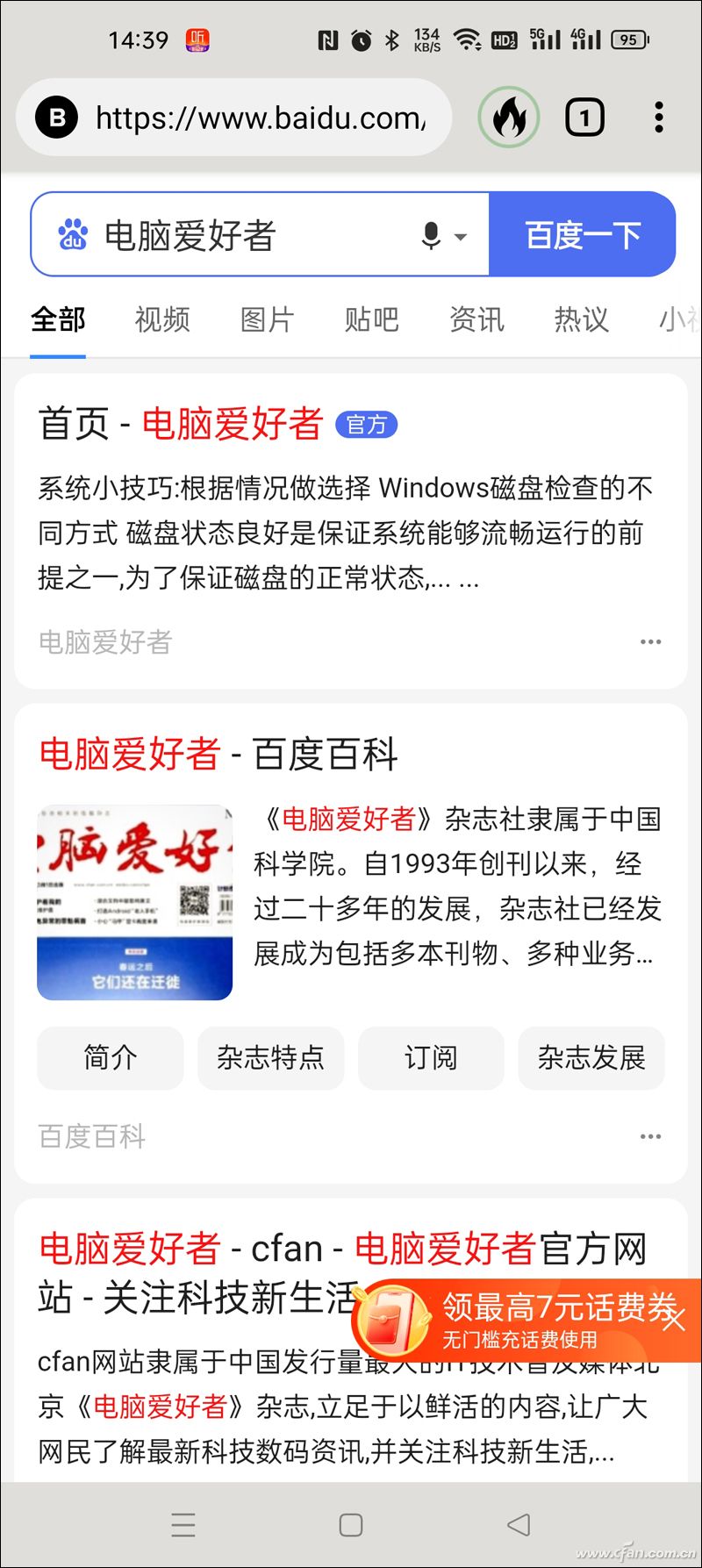Select the 简介 chip
Image resolution: width=702 pixels, height=1568 pixels.
click(x=110, y=1057)
